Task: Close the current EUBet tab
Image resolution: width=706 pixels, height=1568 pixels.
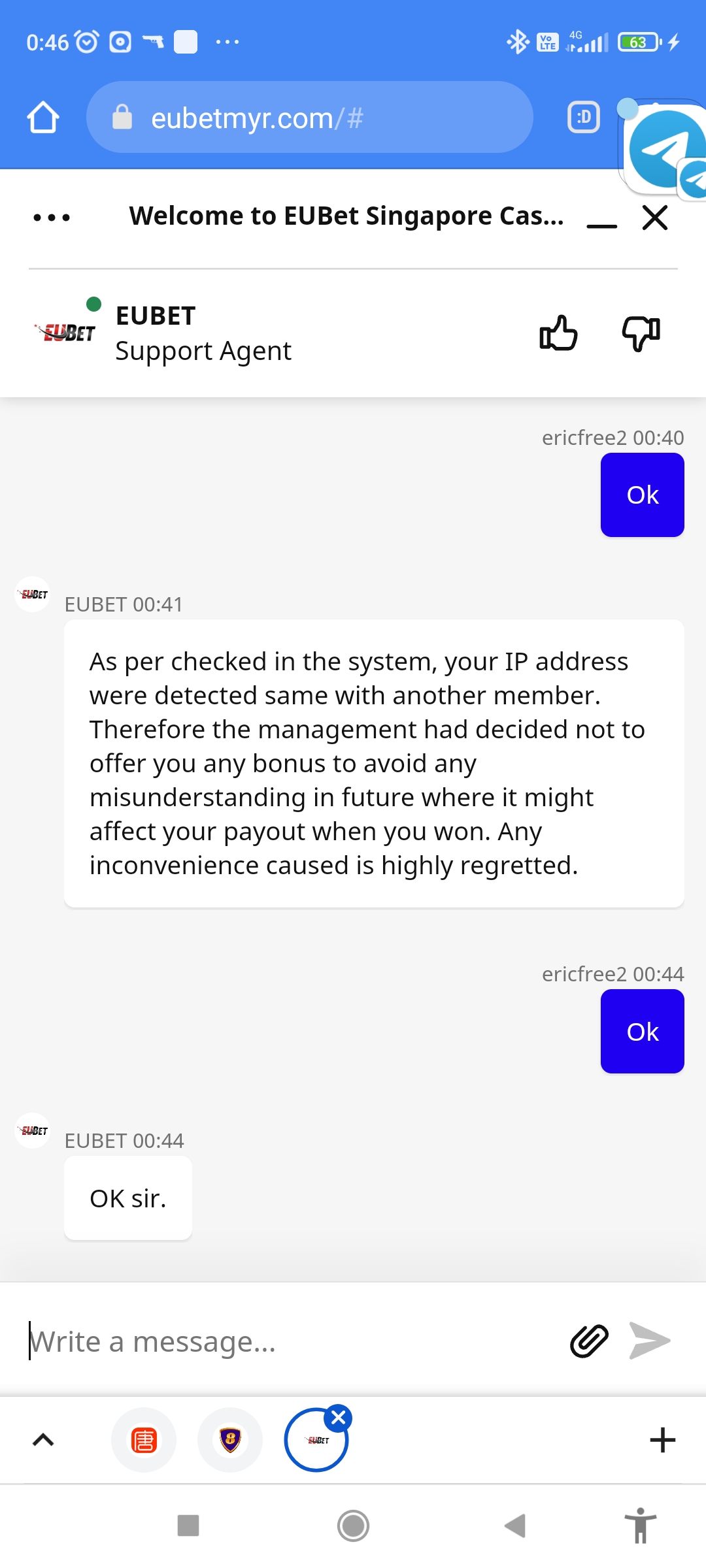Action: (x=339, y=1418)
